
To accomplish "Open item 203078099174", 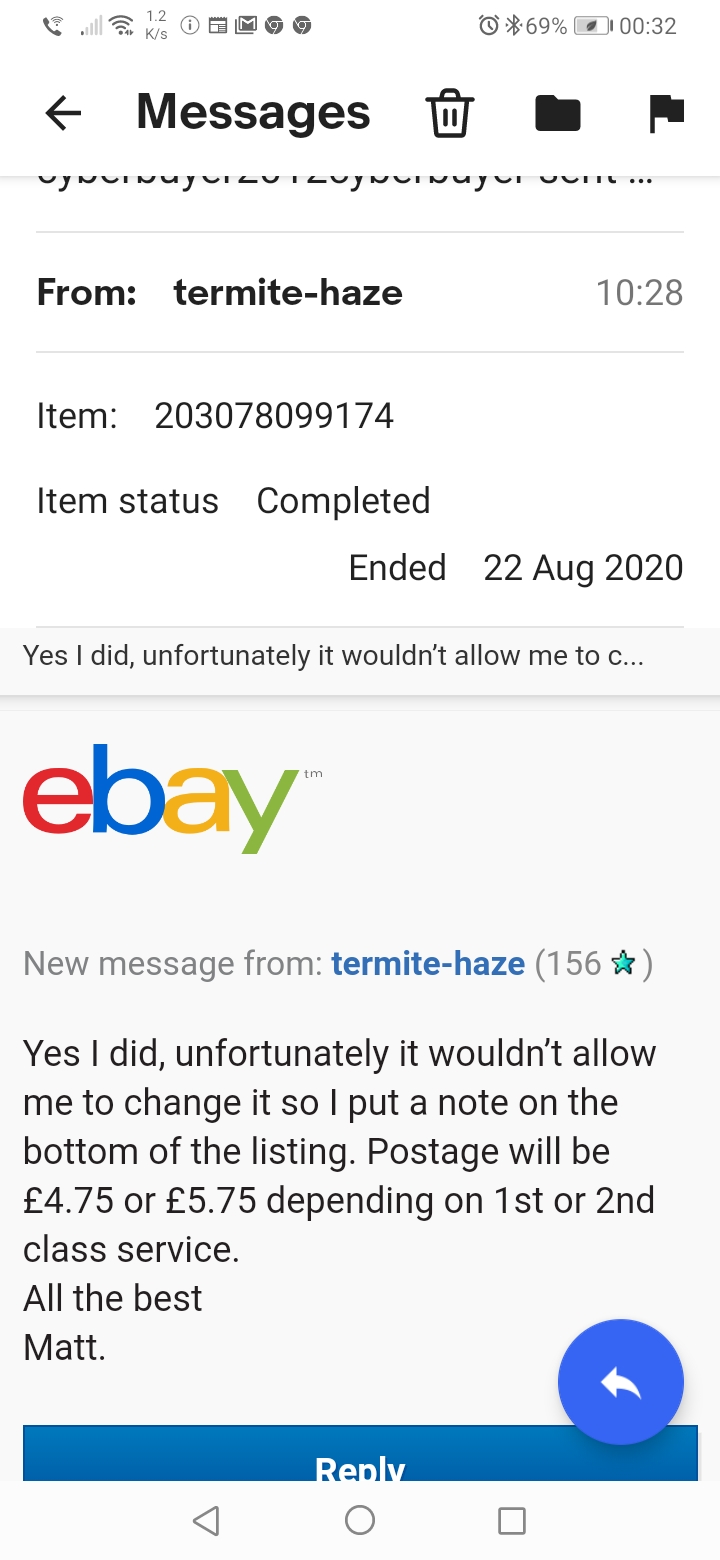I will (x=274, y=415).
